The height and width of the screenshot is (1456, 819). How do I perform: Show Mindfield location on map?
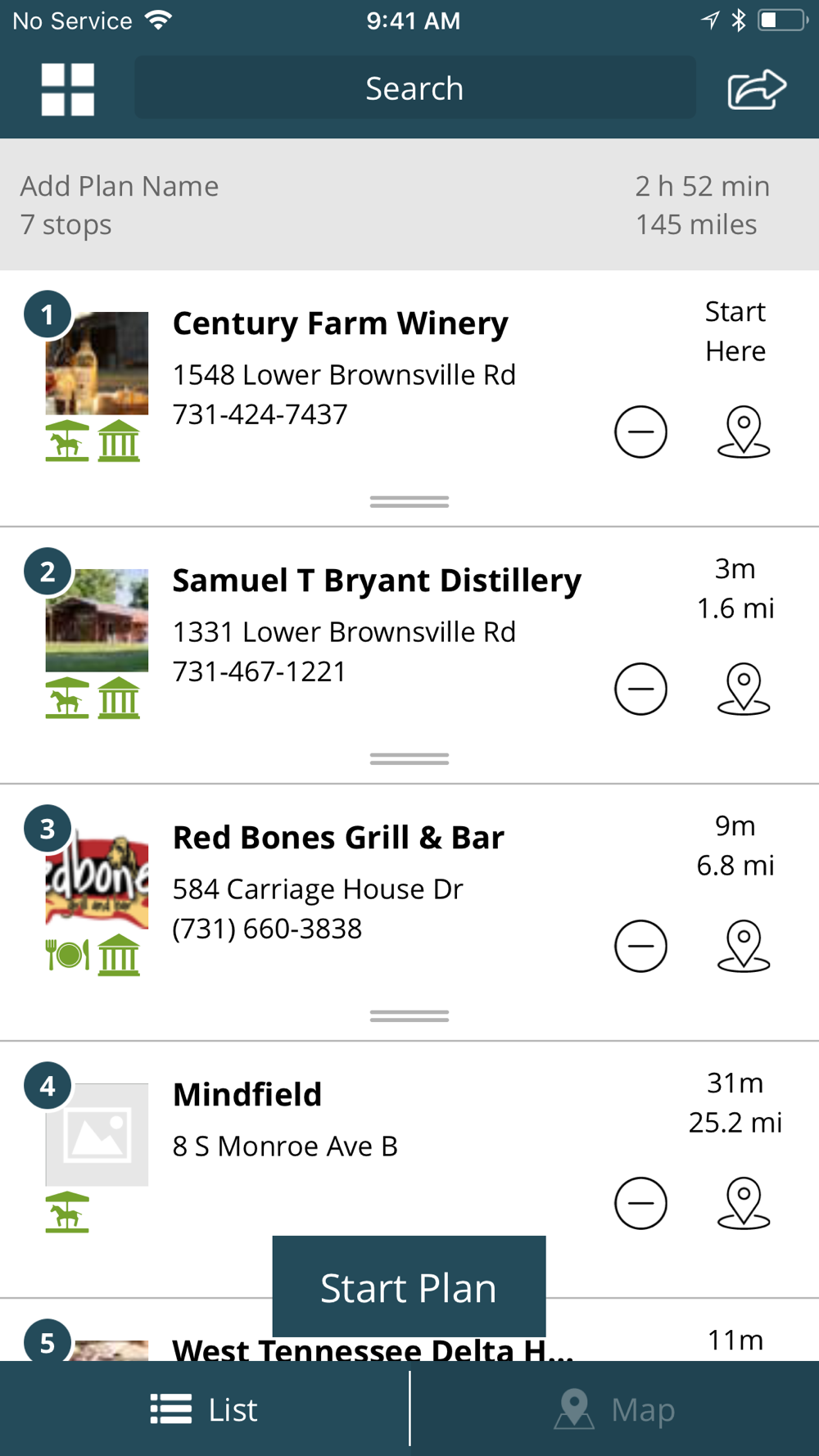[x=743, y=1203]
